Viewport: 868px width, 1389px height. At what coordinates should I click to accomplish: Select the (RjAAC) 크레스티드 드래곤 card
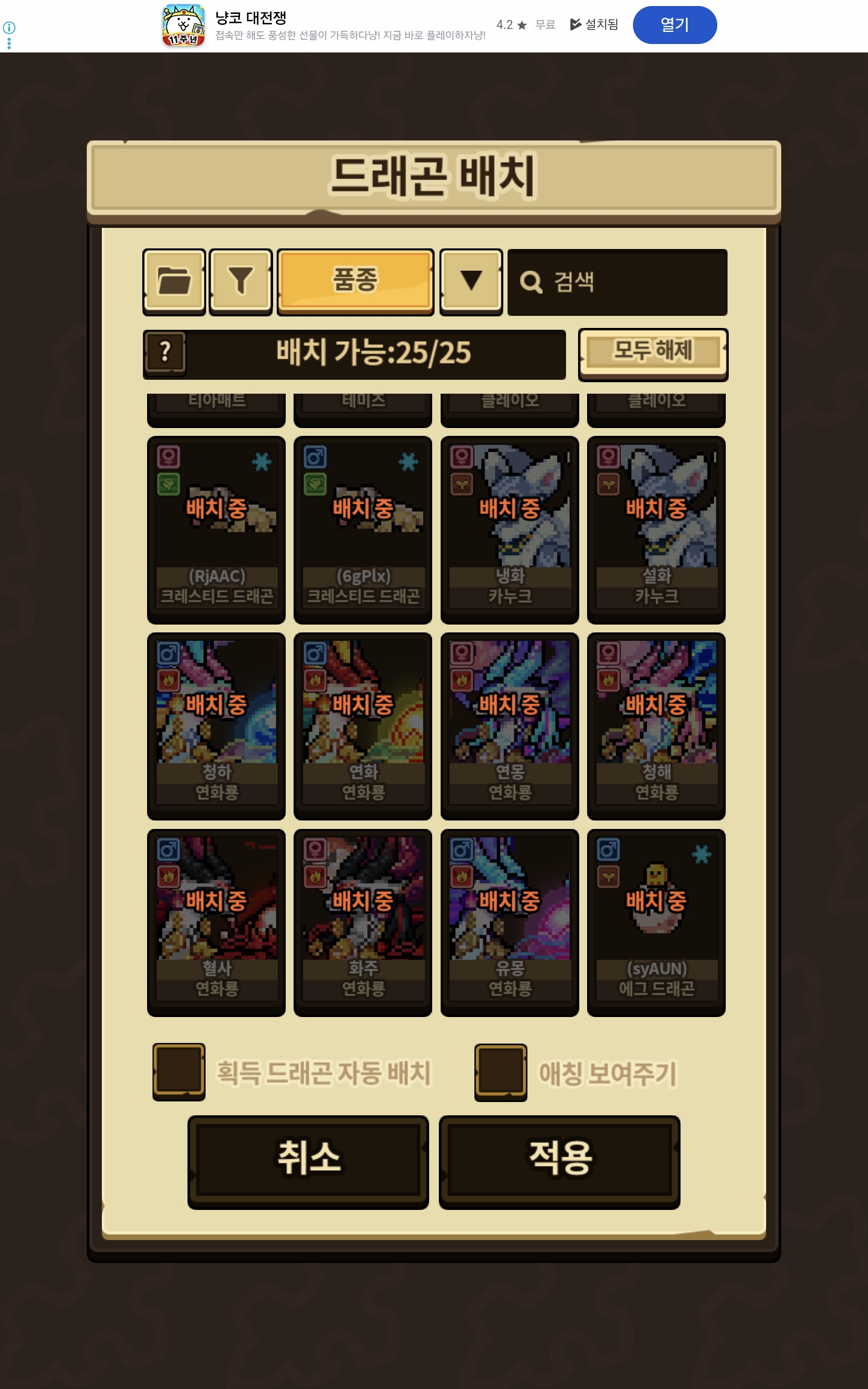[x=216, y=530]
